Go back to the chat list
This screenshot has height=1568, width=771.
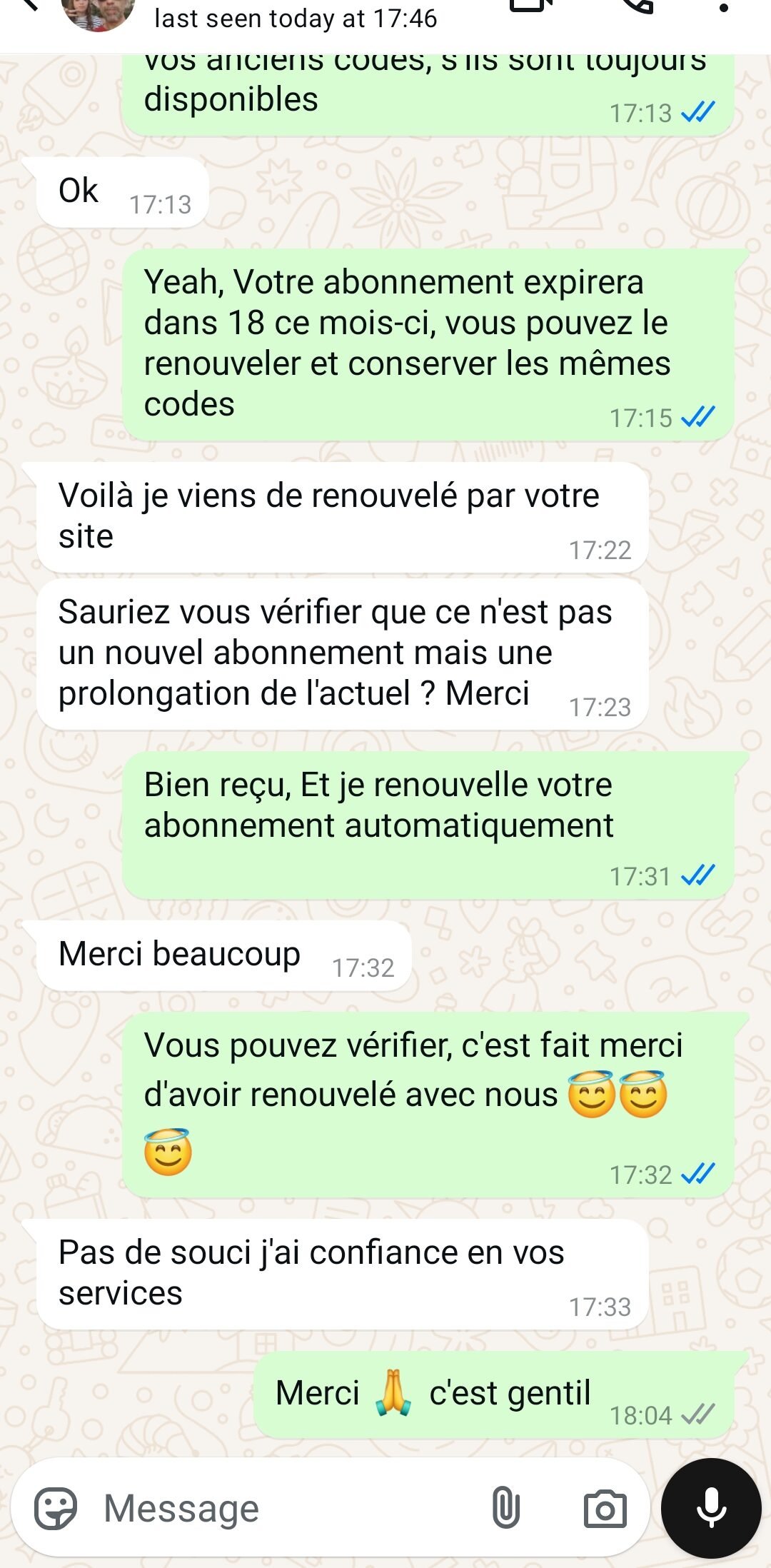[x=29, y=6]
